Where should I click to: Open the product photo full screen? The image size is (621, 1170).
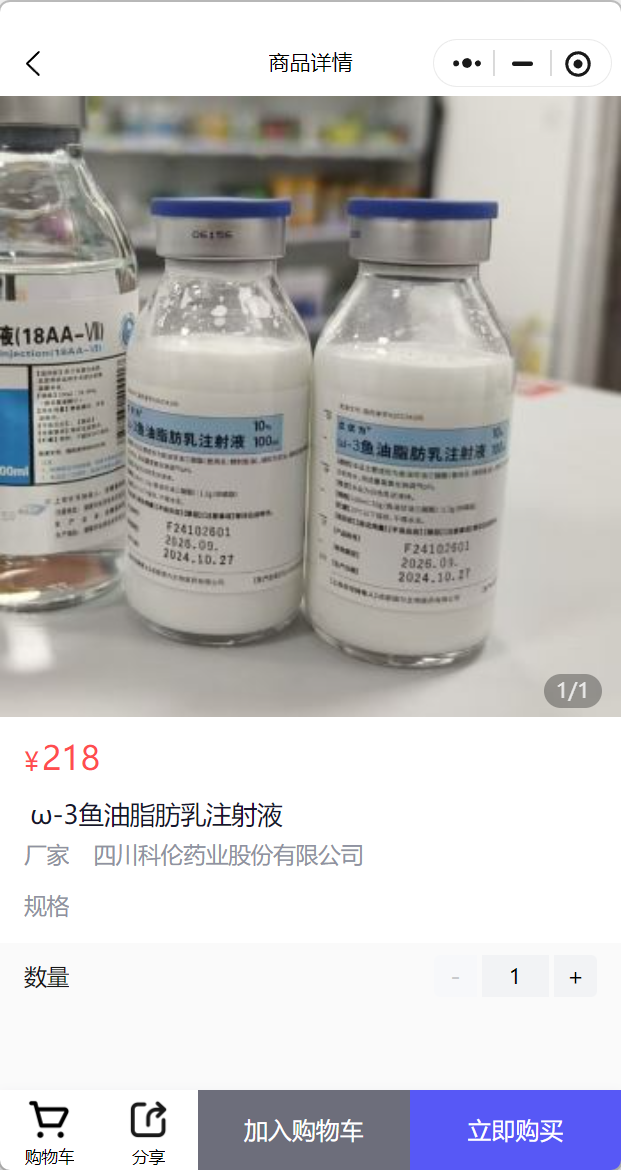coord(310,405)
